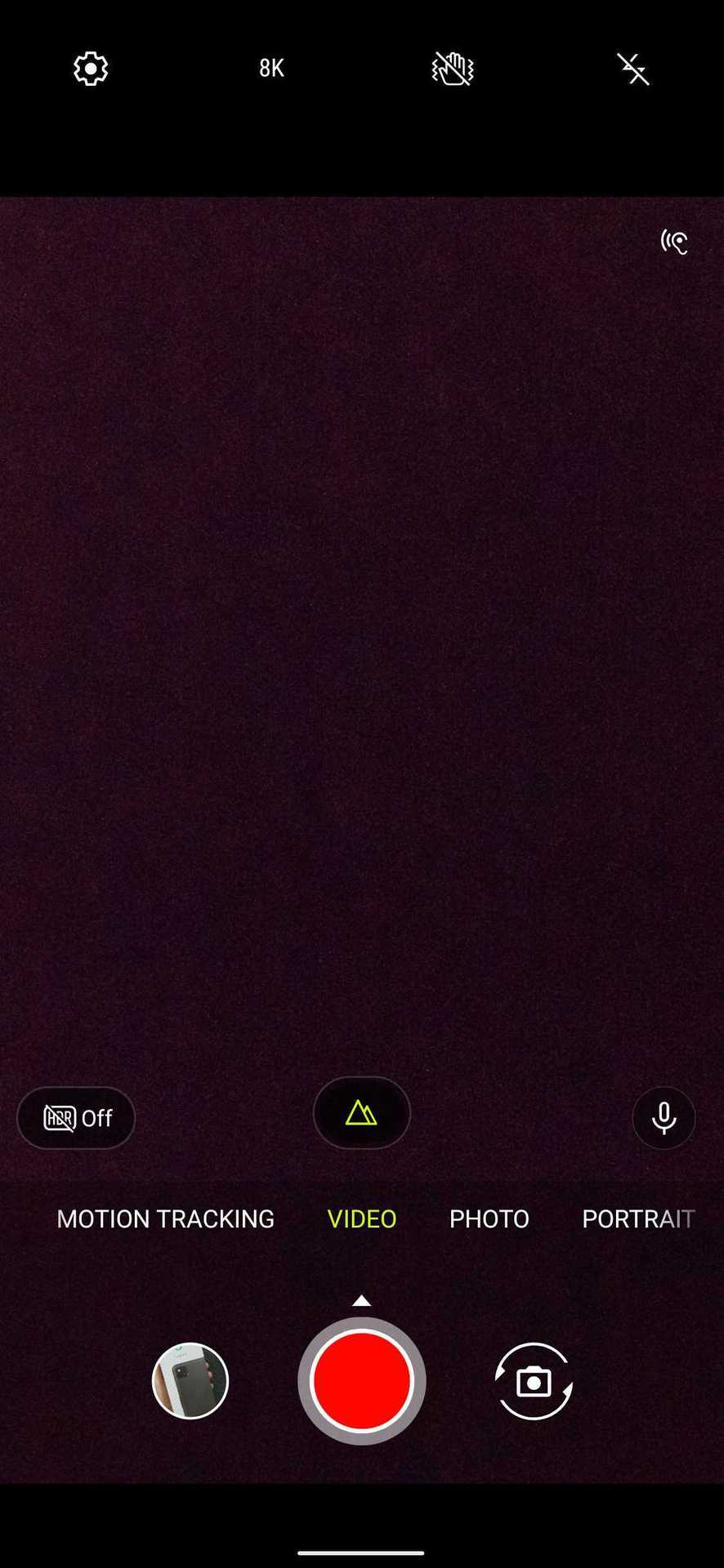Open camera settings gear

(90, 69)
